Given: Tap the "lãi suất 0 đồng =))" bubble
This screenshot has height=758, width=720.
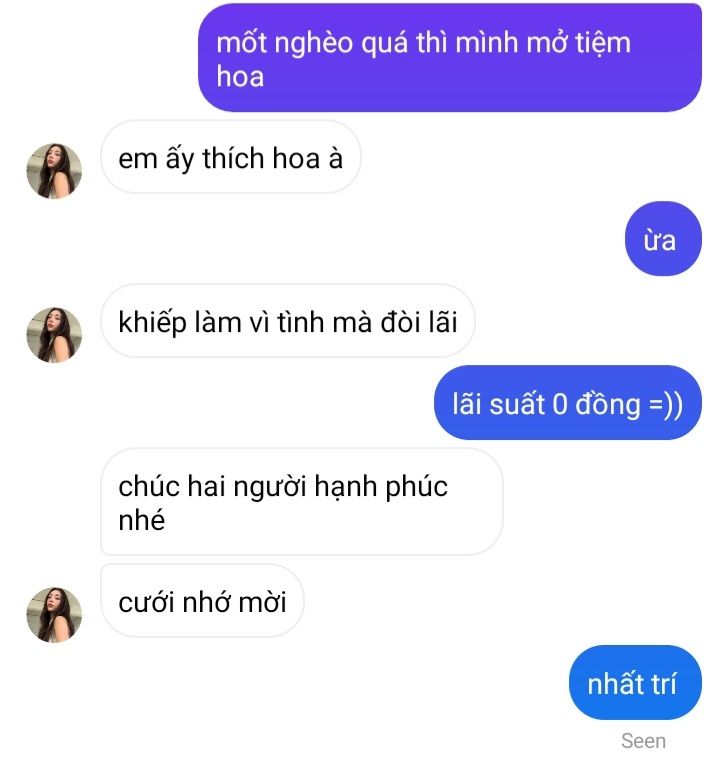Looking at the screenshot, I should tap(567, 404).
